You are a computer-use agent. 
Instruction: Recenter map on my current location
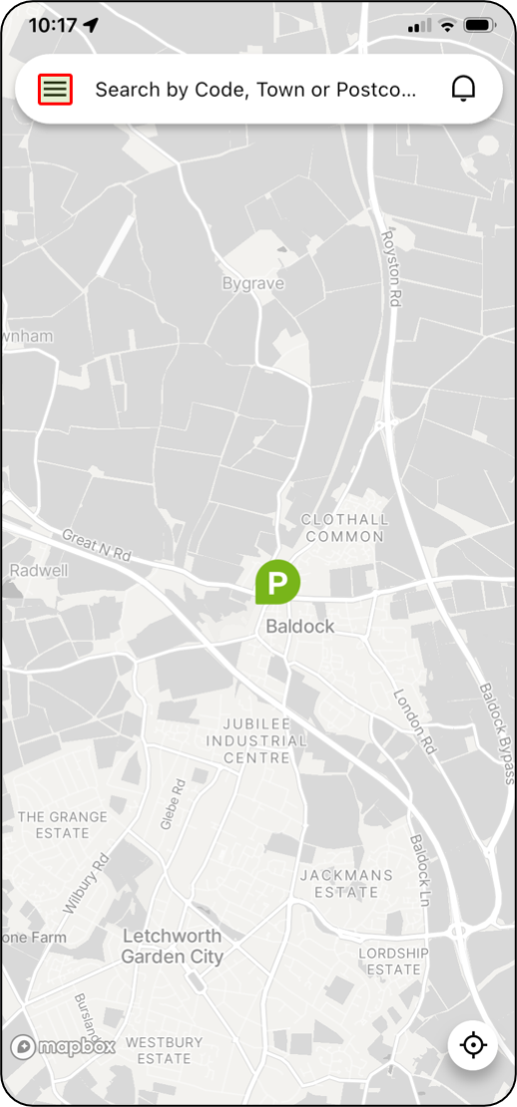(x=473, y=1043)
